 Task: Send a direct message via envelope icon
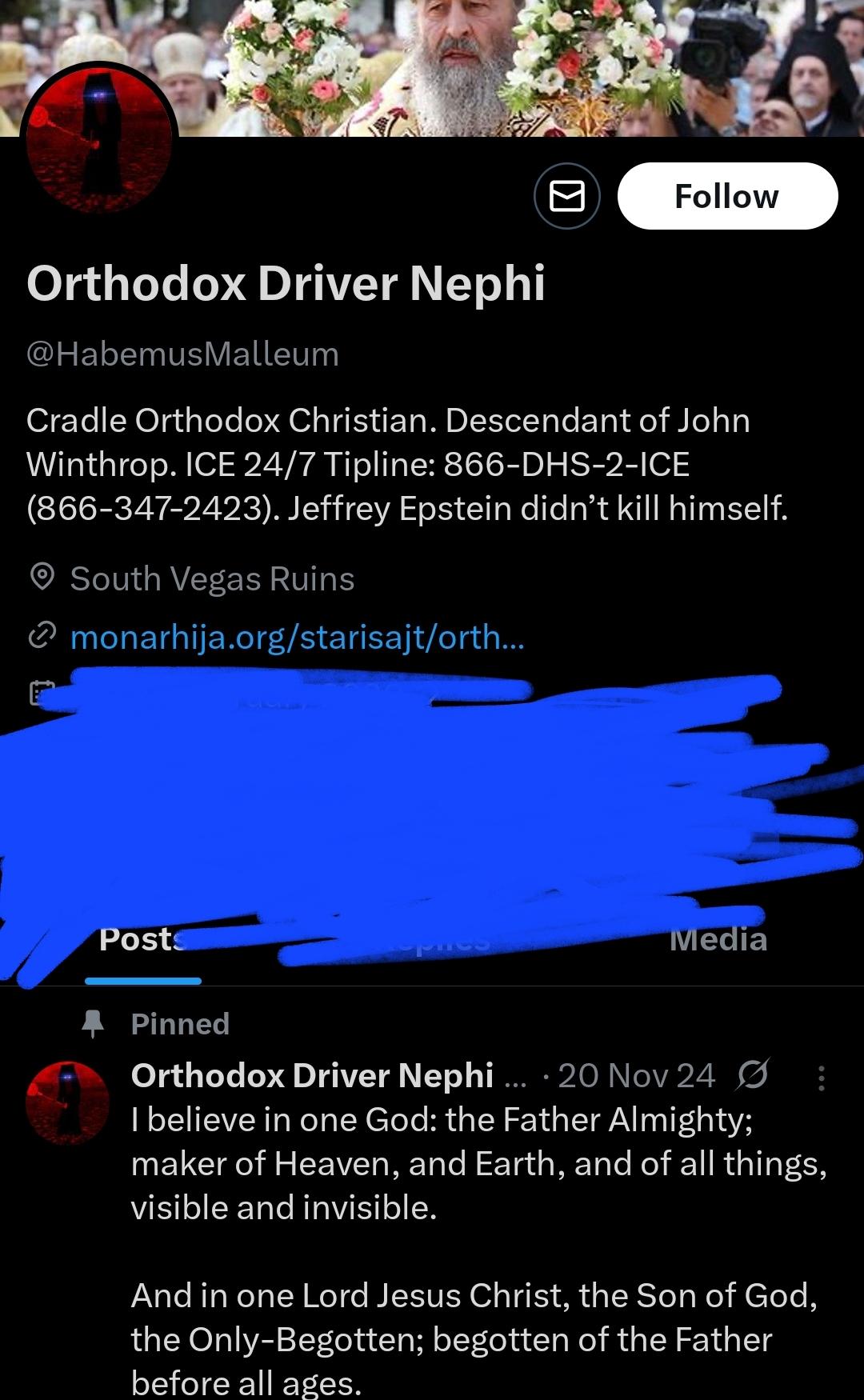click(567, 196)
